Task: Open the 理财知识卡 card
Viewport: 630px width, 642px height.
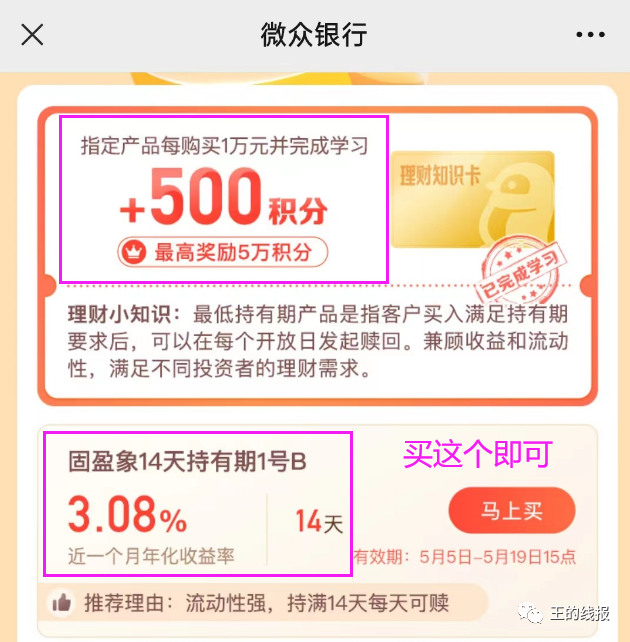Action: tap(472, 200)
